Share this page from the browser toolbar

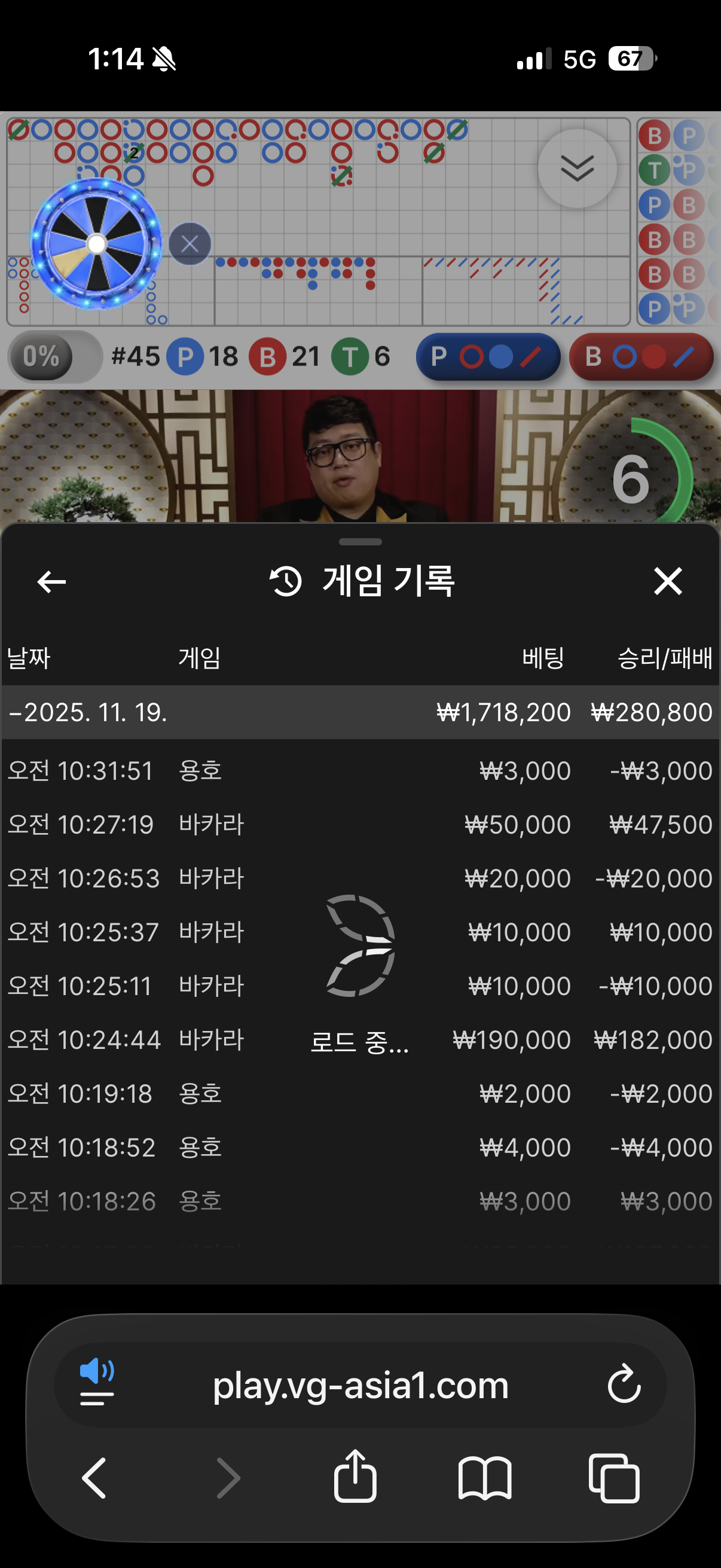click(x=355, y=1477)
